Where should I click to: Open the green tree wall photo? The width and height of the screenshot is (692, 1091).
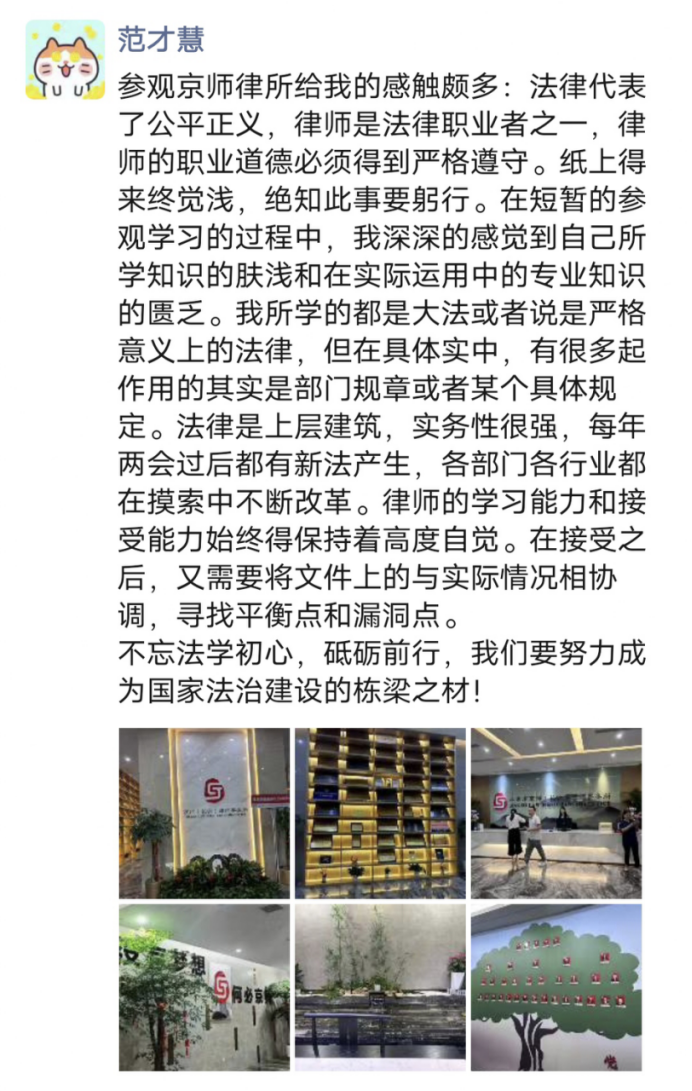pyautogui.click(x=556, y=988)
